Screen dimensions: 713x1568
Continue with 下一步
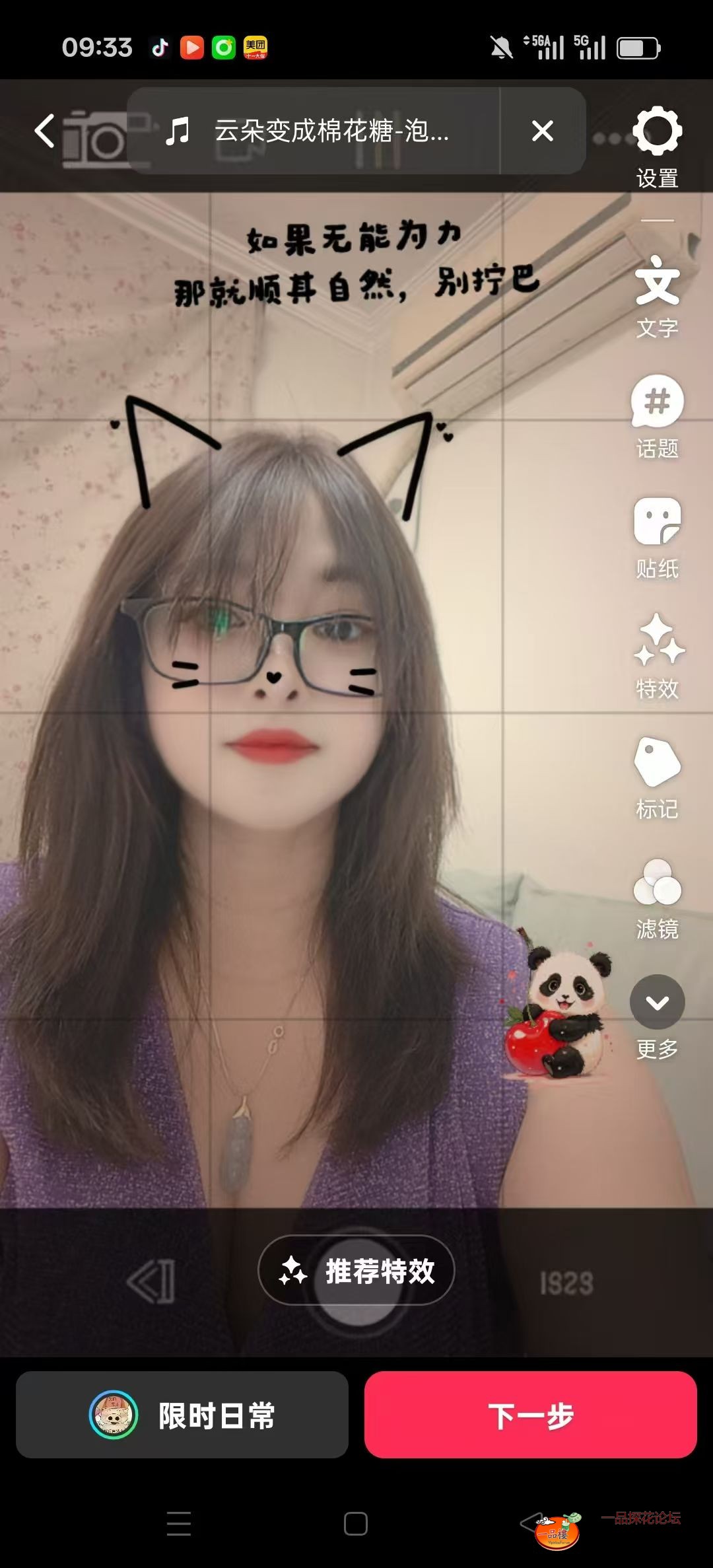[530, 1415]
